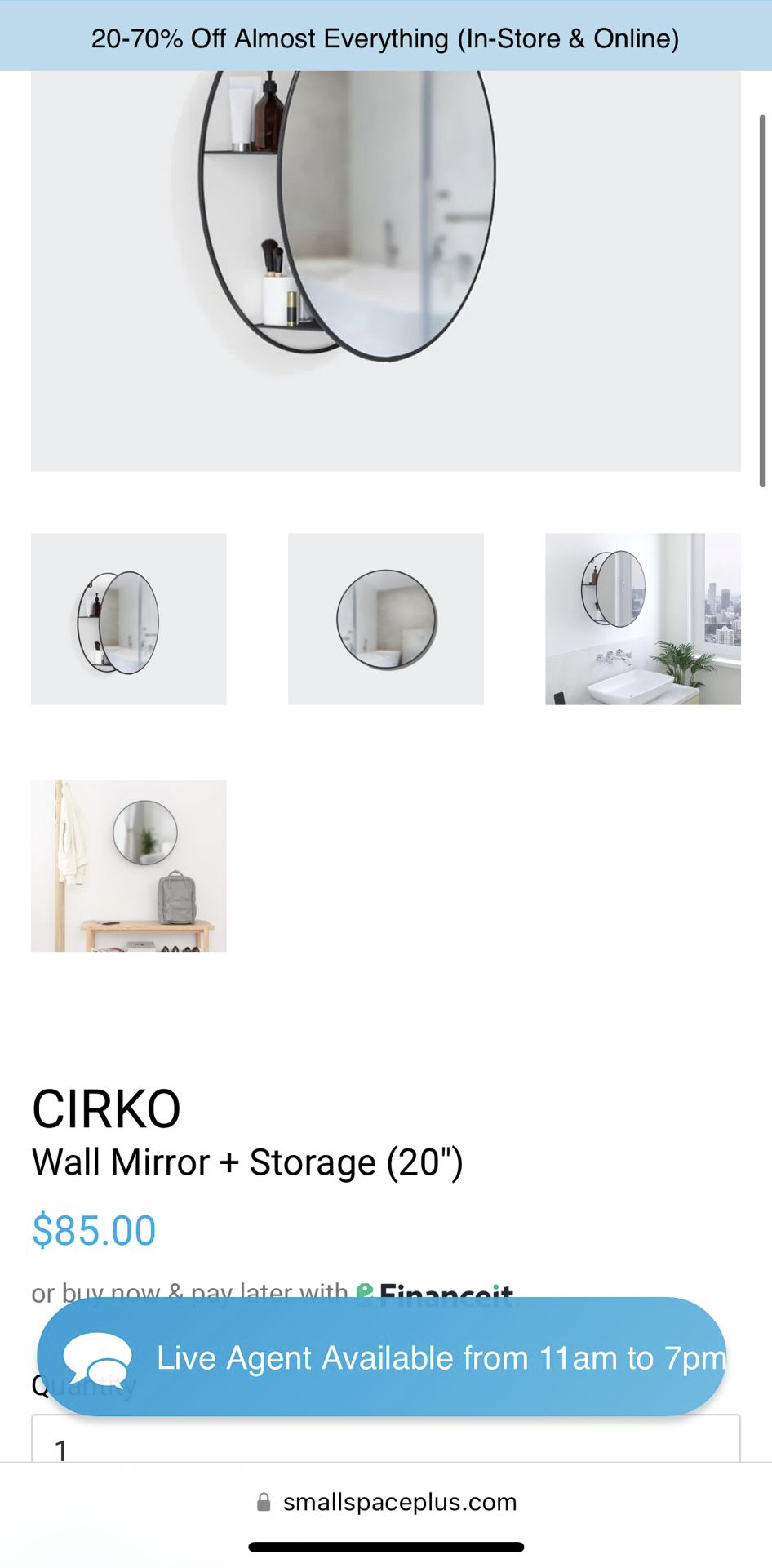
Task: View the entryway bench scene thumbnail
Action: [x=129, y=865]
